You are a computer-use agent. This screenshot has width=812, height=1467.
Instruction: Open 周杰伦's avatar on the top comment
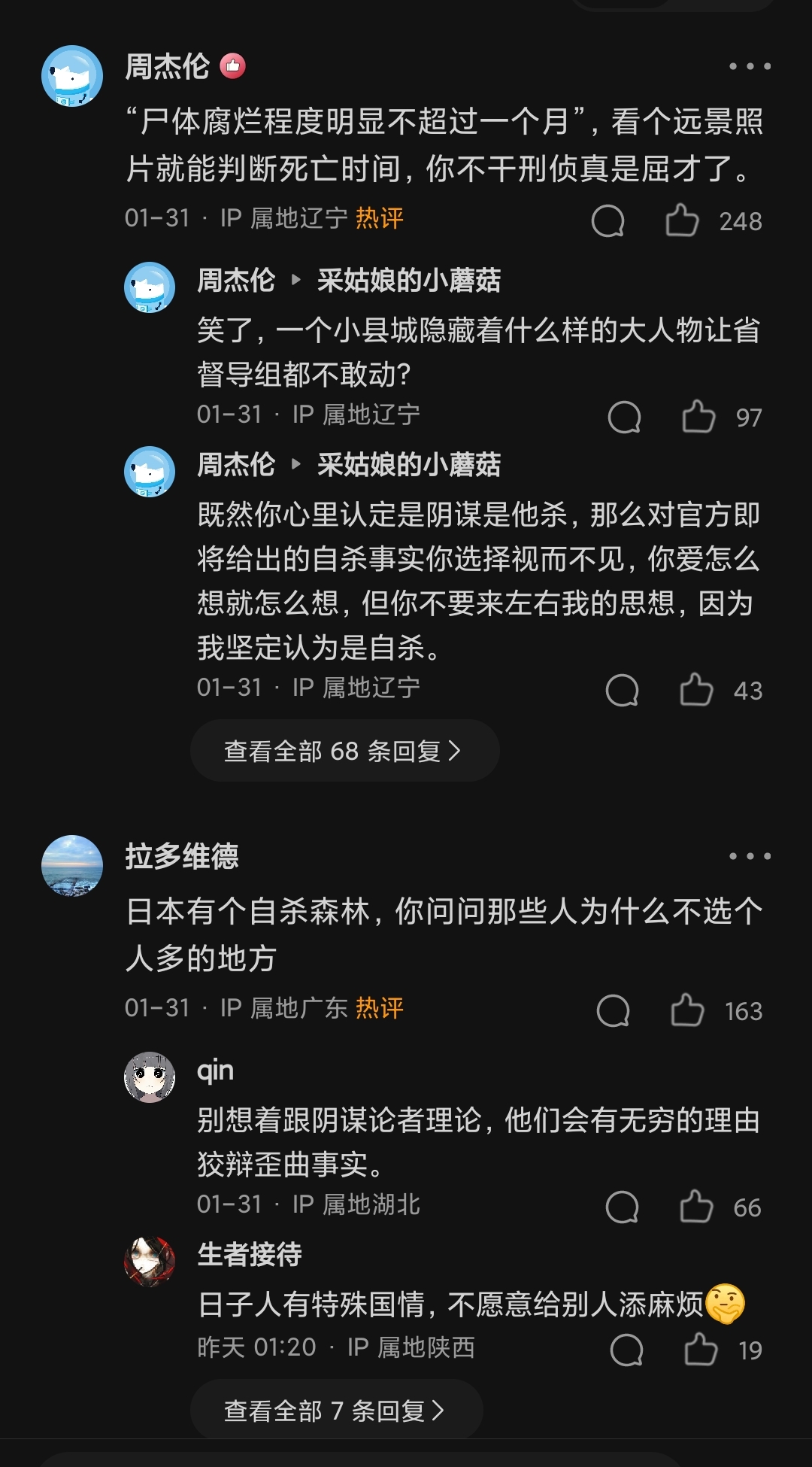pos(71,76)
